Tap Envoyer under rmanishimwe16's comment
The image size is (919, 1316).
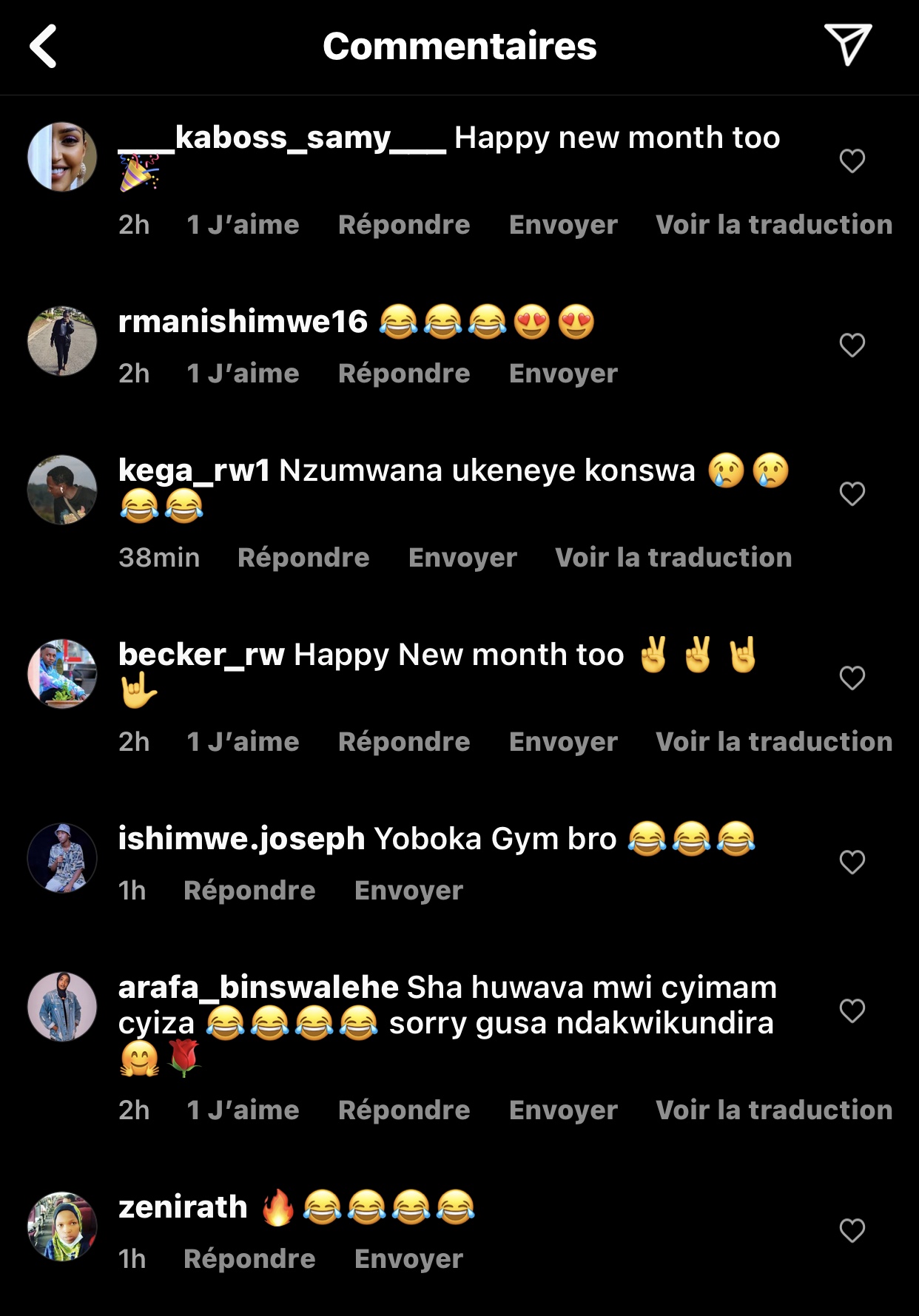[x=562, y=374]
